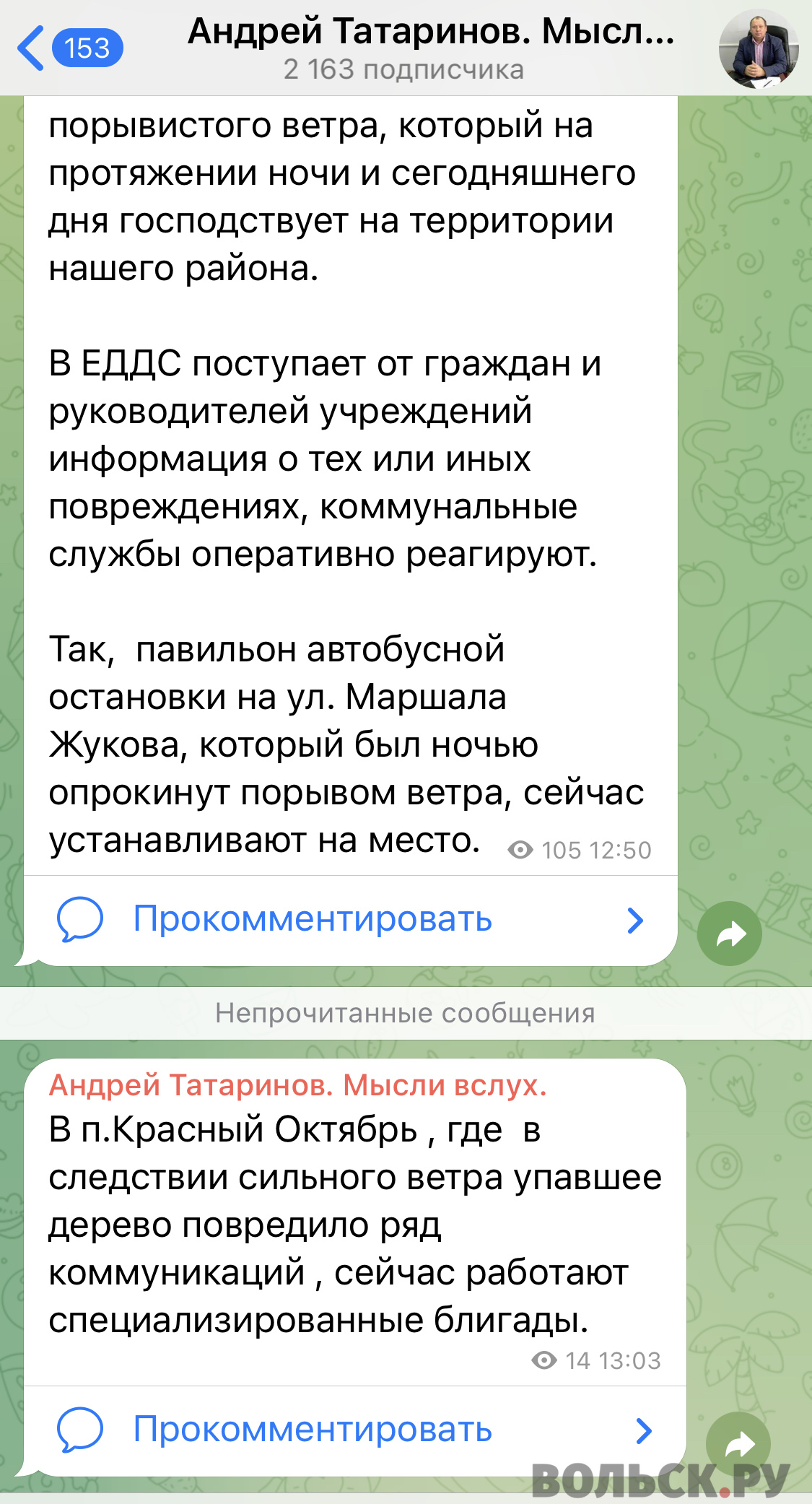This screenshot has width=812, height=1504.
Task: Open the Андрей Татаринов channel info
Action: (x=431, y=48)
